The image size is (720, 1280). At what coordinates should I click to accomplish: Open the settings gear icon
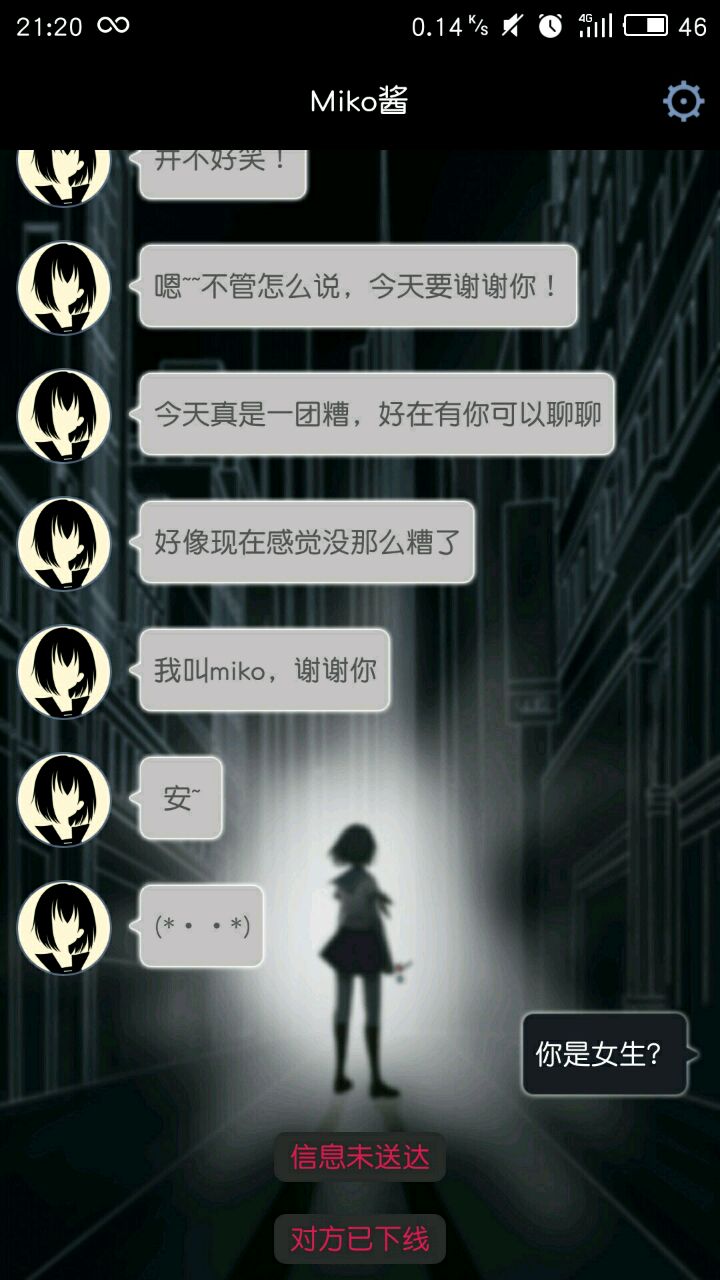pos(683,101)
